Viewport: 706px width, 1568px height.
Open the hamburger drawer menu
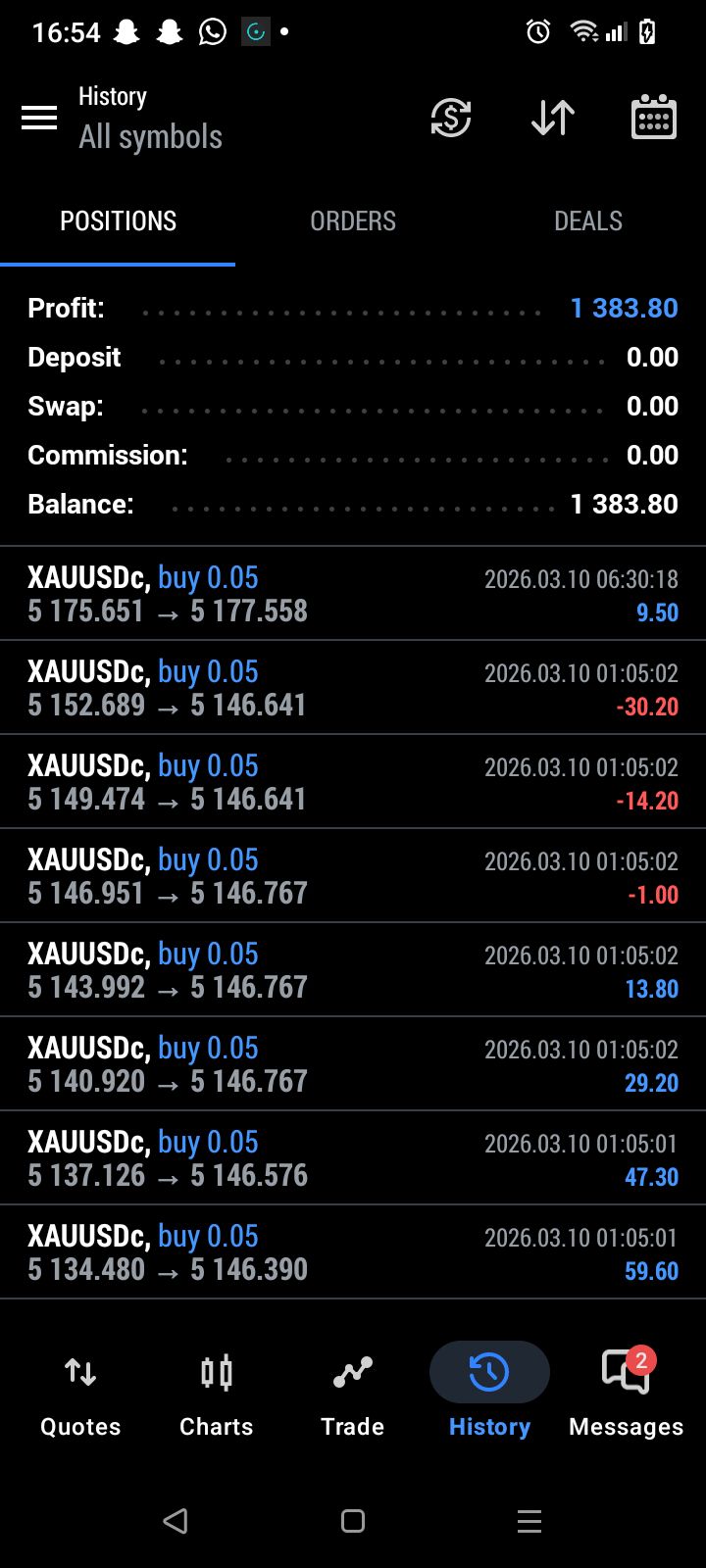(x=39, y=119)
